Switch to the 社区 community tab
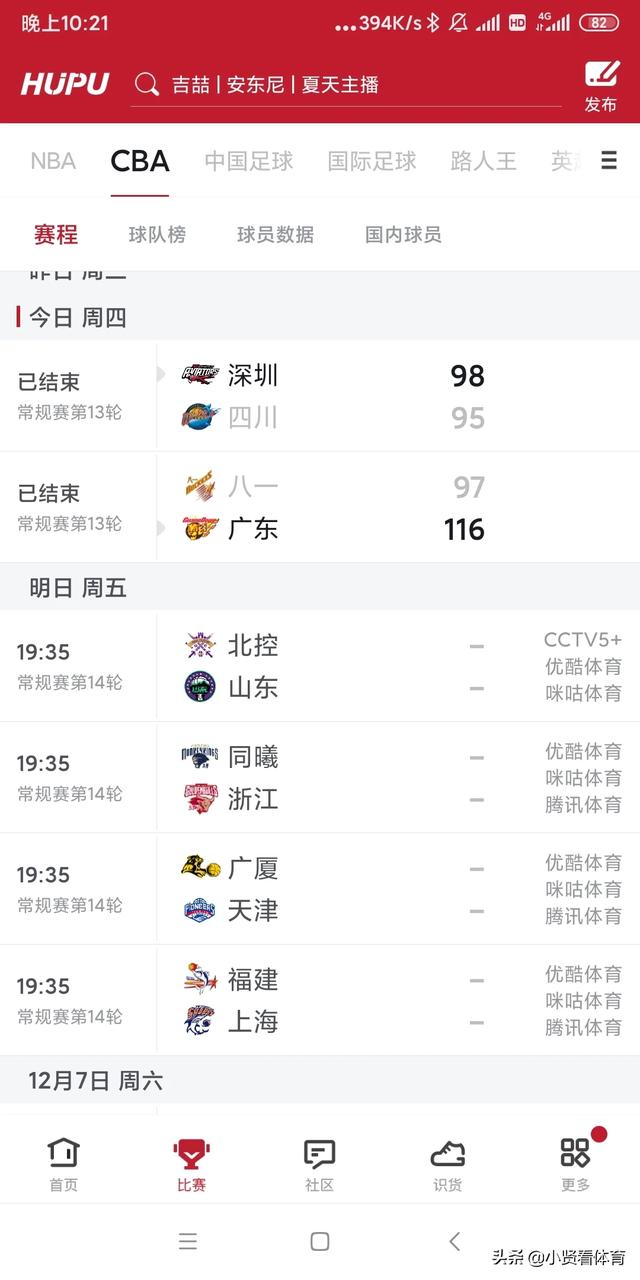The width and height of the screenshot is (640, 1280). [x=319, y=1164]
